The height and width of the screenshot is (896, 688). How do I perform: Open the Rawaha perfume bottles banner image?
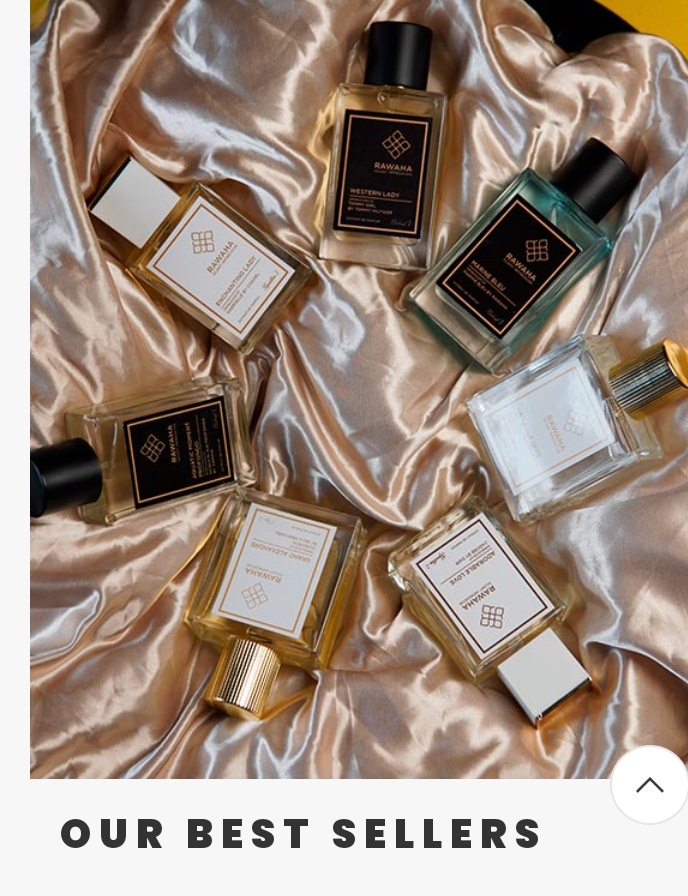[358, 388]
